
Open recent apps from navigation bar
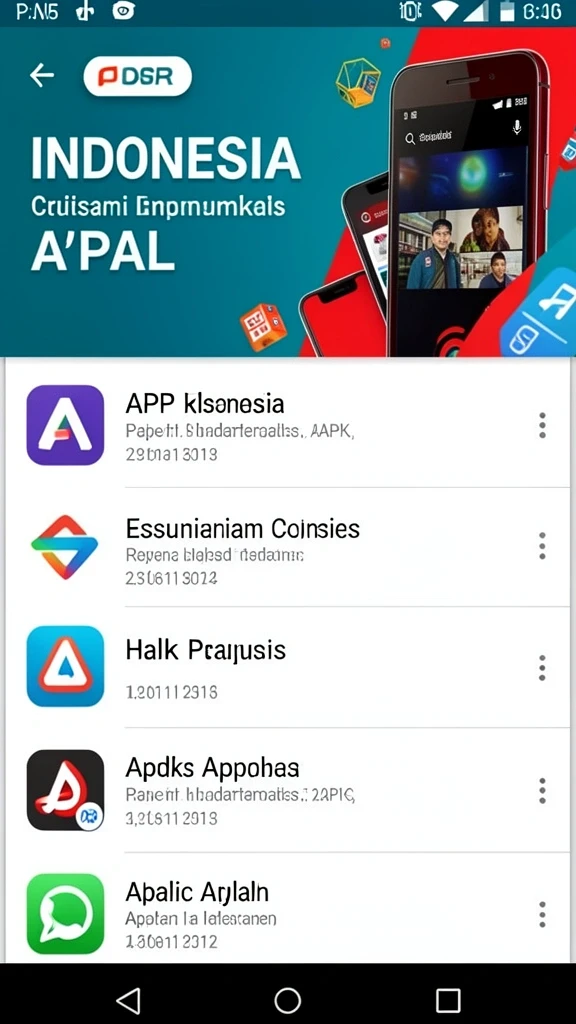click(x=448, y=1000)
